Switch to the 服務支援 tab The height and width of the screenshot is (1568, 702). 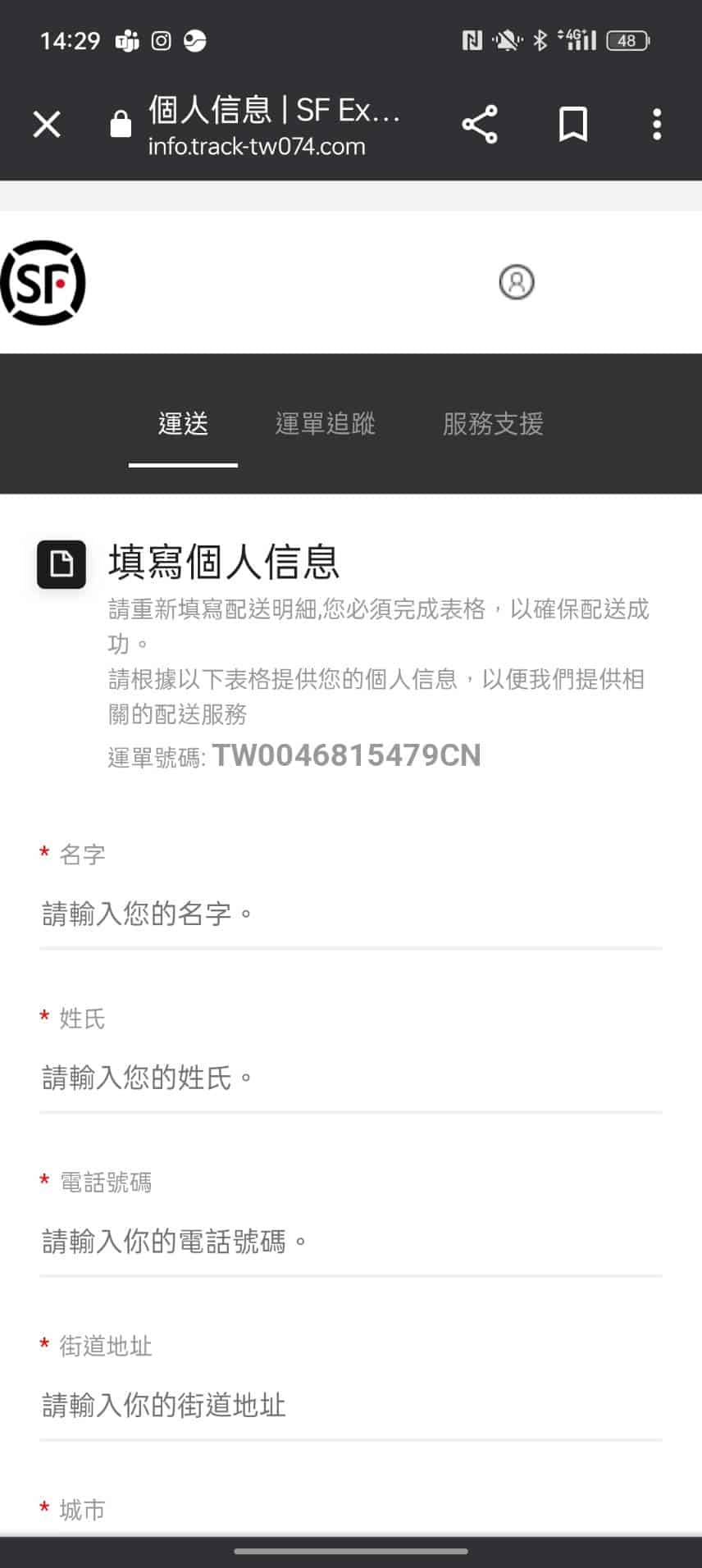493,424
